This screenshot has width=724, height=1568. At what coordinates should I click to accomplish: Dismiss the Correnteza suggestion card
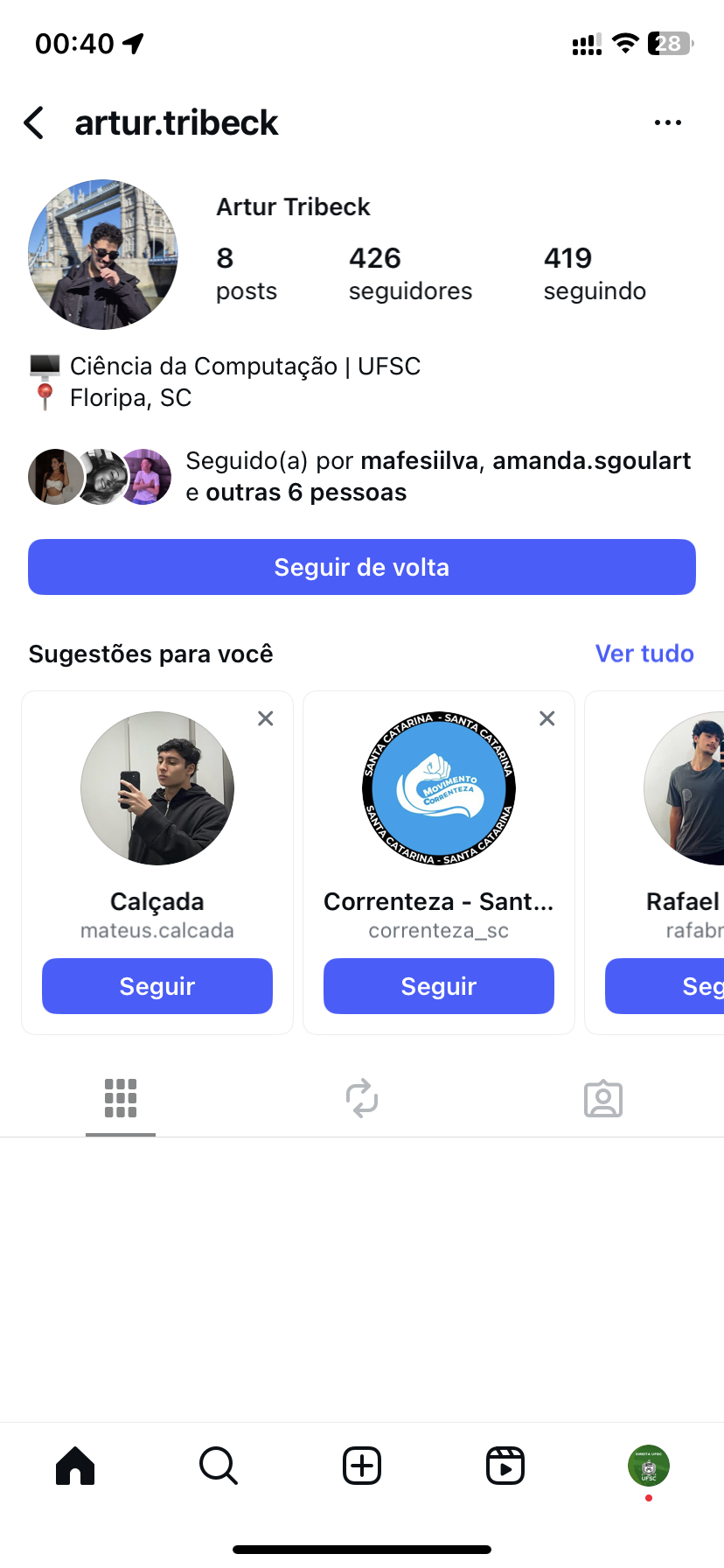click(547, 718)
